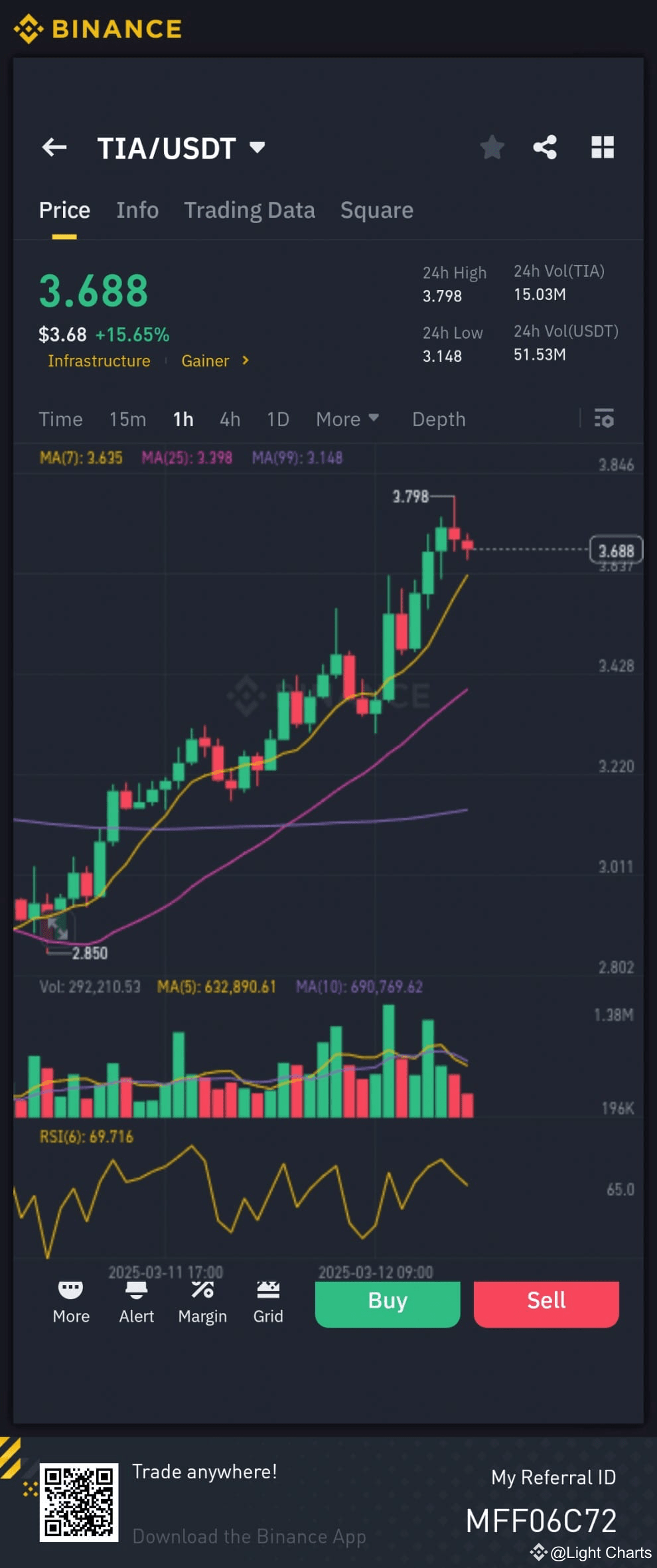
Task: Open chart indicator settings icon
Action: point(604,419)
